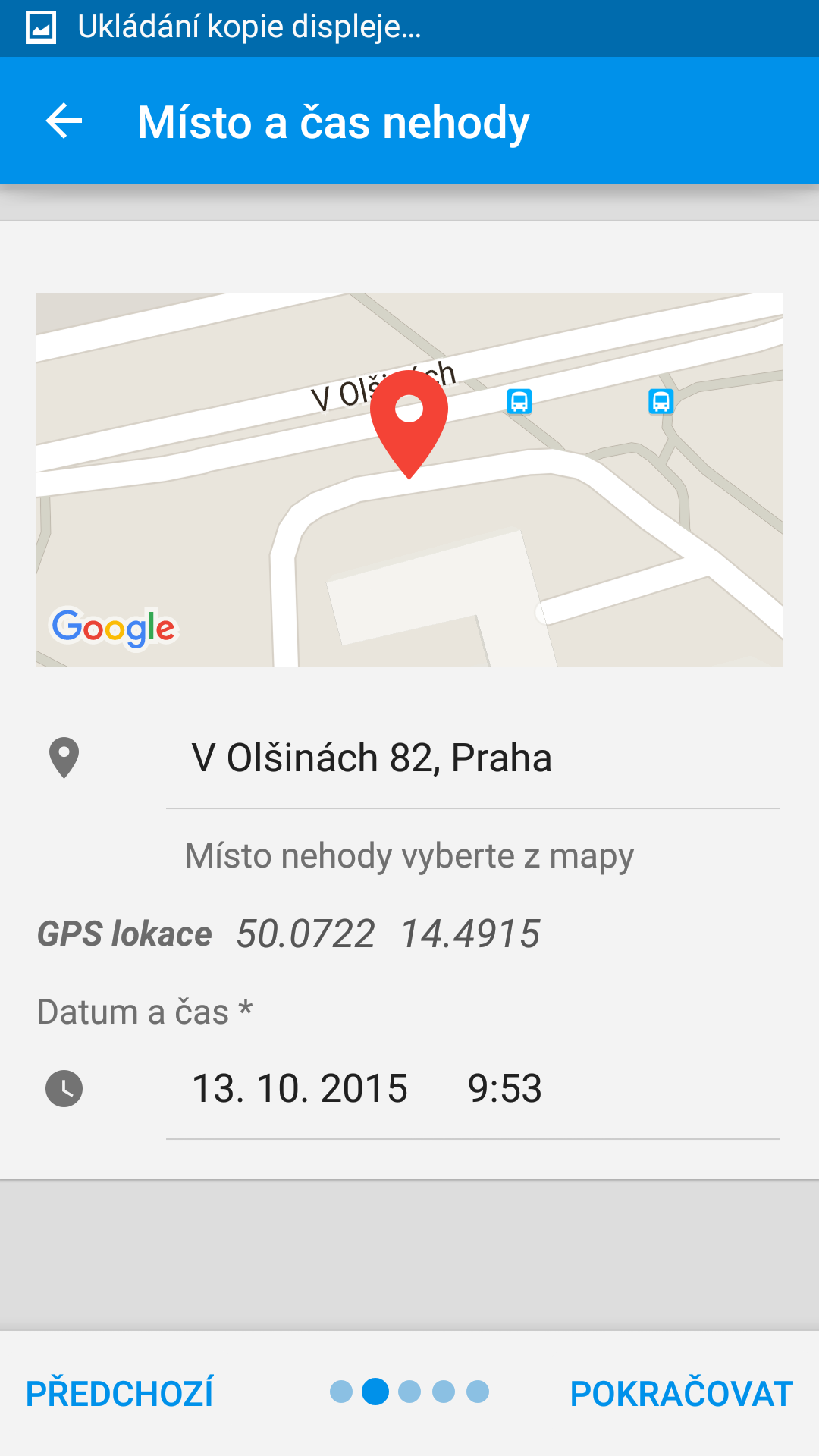Change the date 13. 10. 2015
This screenshot has width=819, height=1456.
pyautogui.click(x=300, y=1088)
